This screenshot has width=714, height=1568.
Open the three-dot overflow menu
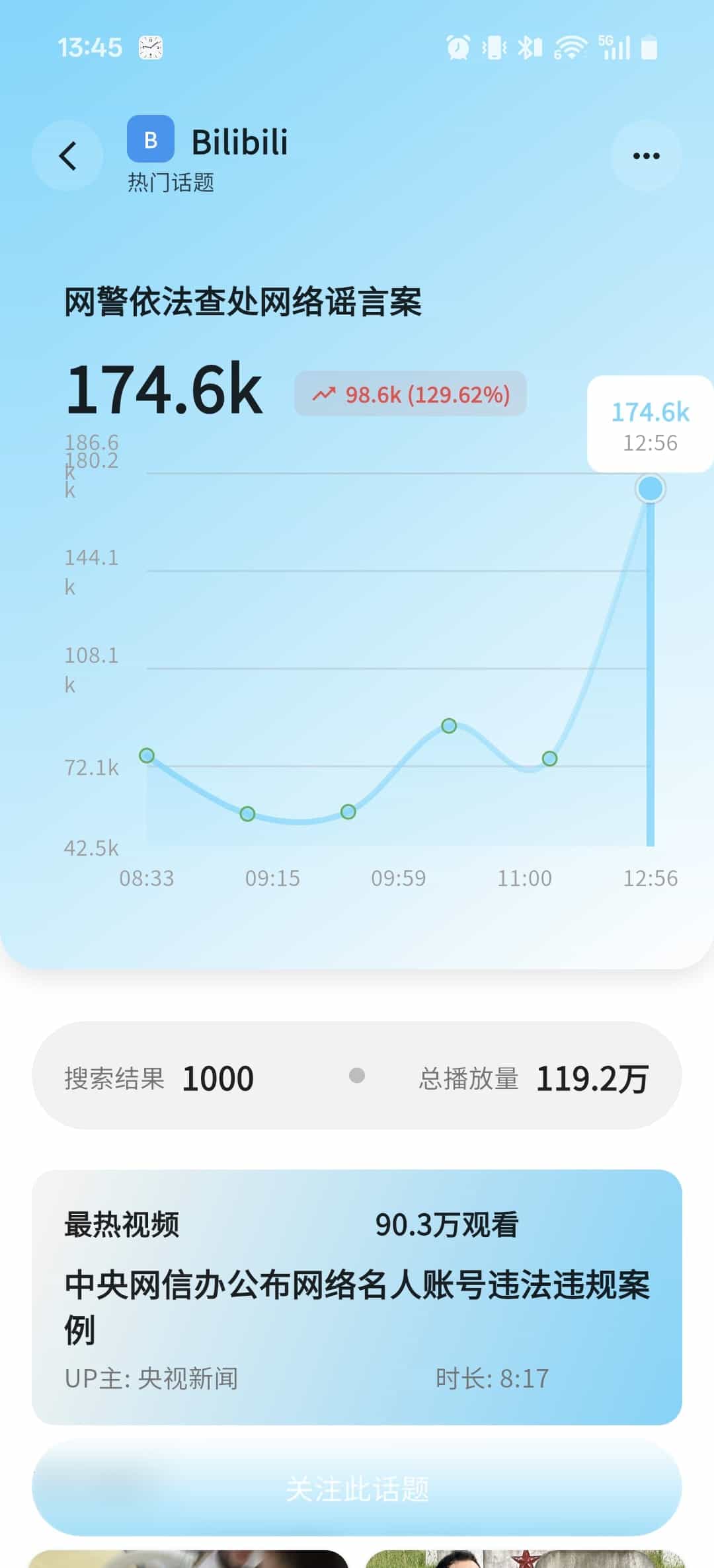click(646, 156)
